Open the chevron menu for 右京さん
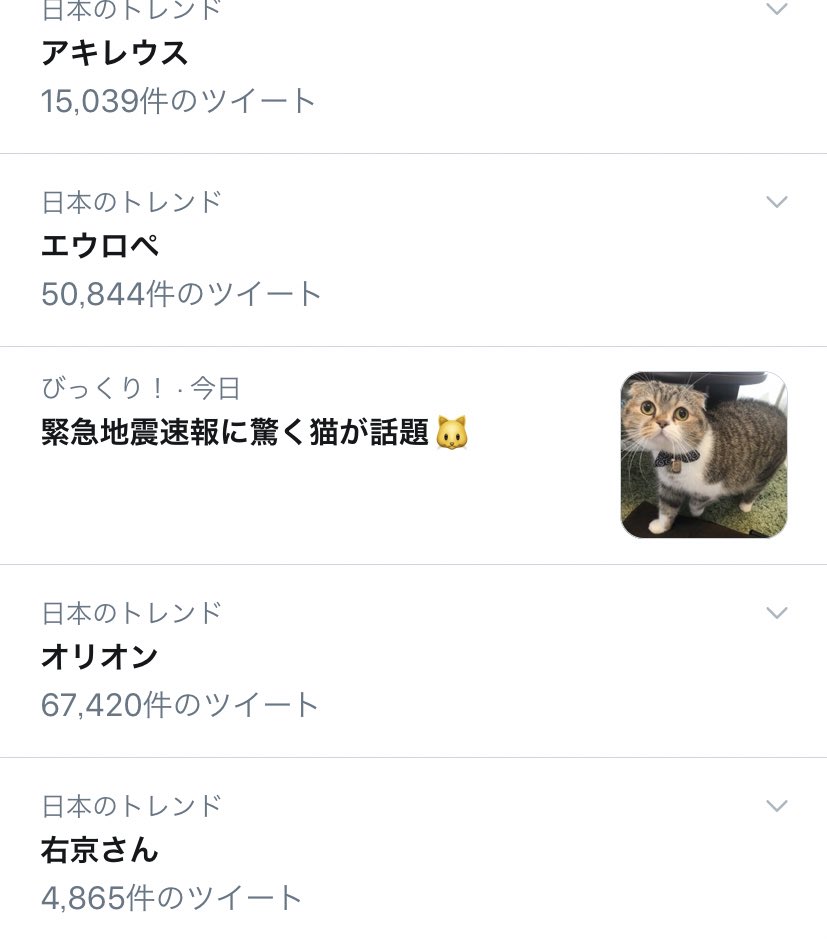Image resolution: width=827 pixels, height=939 pixels. coord(776,806)
